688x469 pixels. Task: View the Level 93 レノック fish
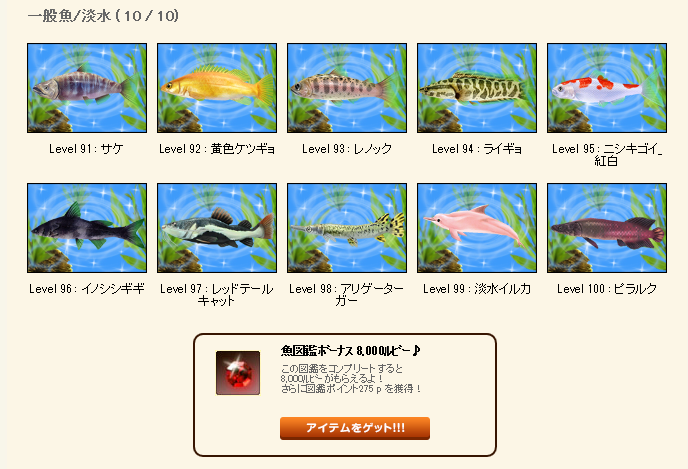pyautogui.click(x=346, y=88)
